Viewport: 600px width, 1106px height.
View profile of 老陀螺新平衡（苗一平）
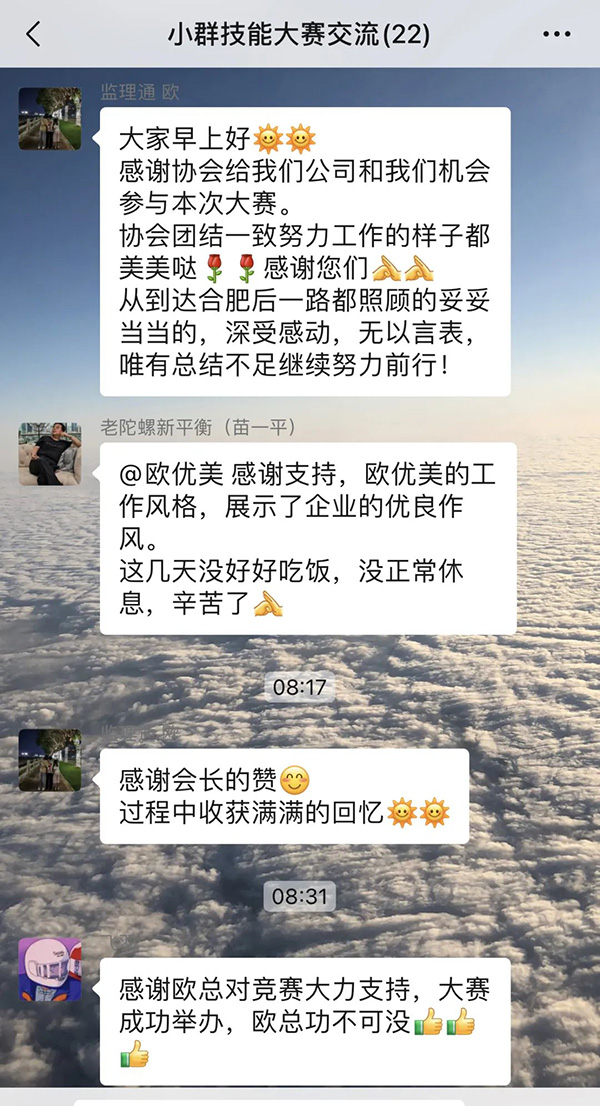click(x=49, y=454)
